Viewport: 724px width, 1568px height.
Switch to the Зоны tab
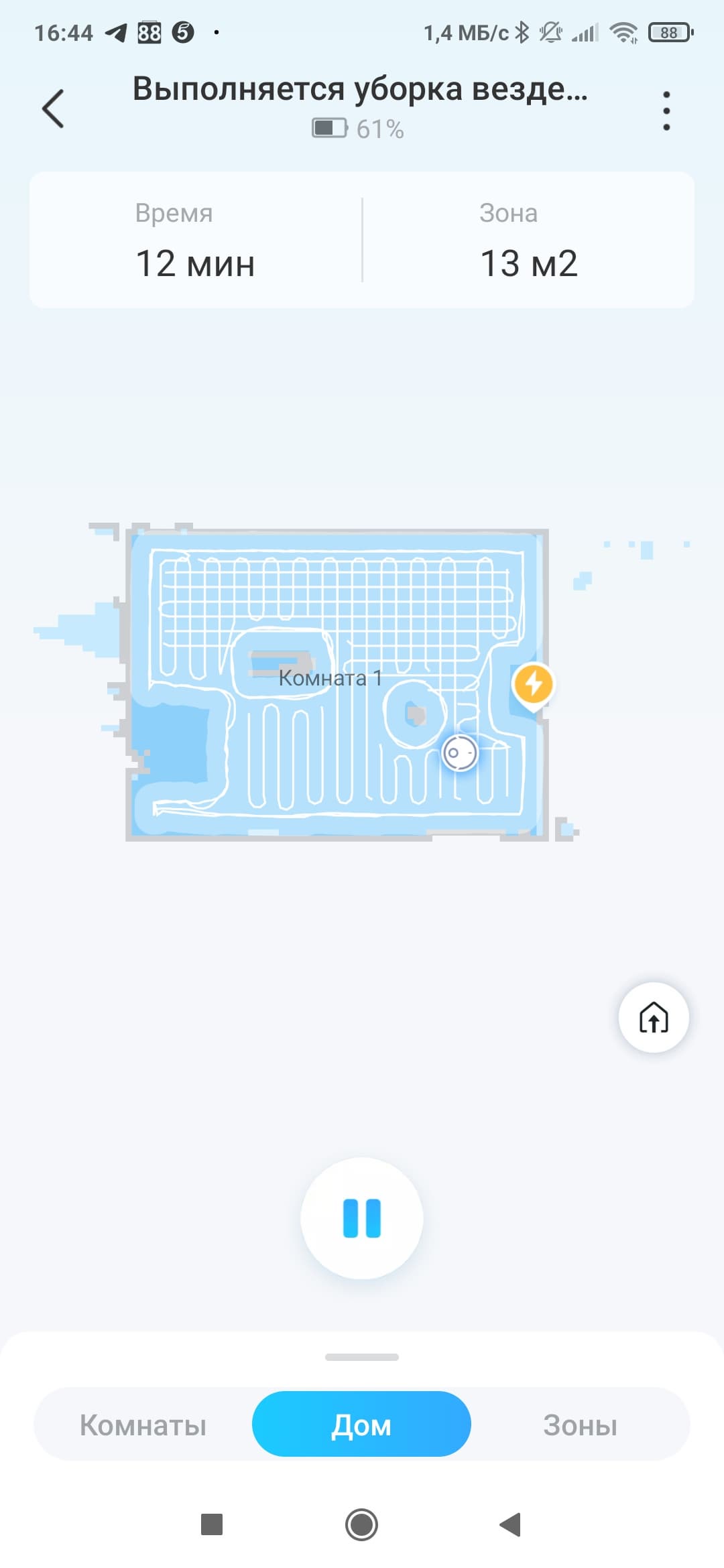click(580, 1425)
